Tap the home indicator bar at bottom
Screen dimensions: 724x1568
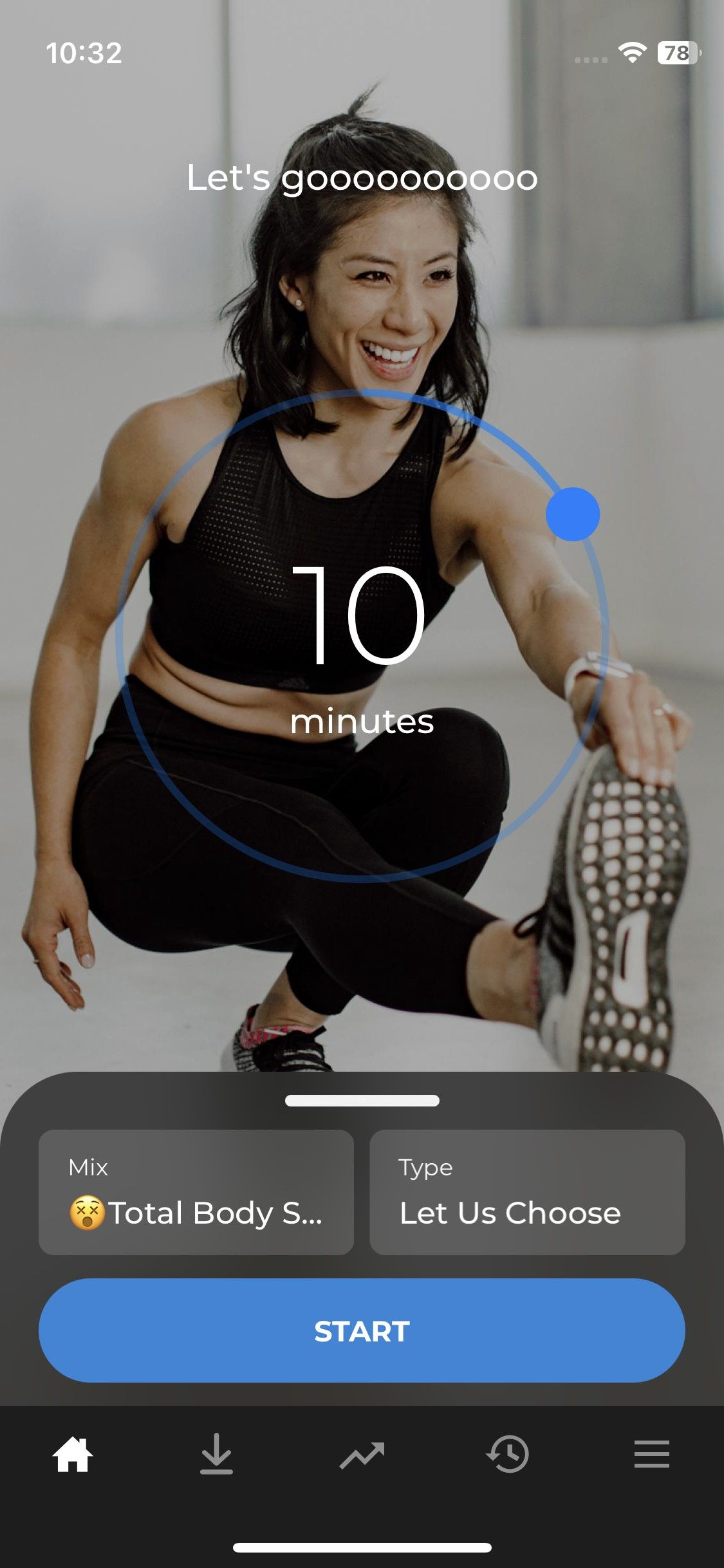click(x=362, y=1547)
